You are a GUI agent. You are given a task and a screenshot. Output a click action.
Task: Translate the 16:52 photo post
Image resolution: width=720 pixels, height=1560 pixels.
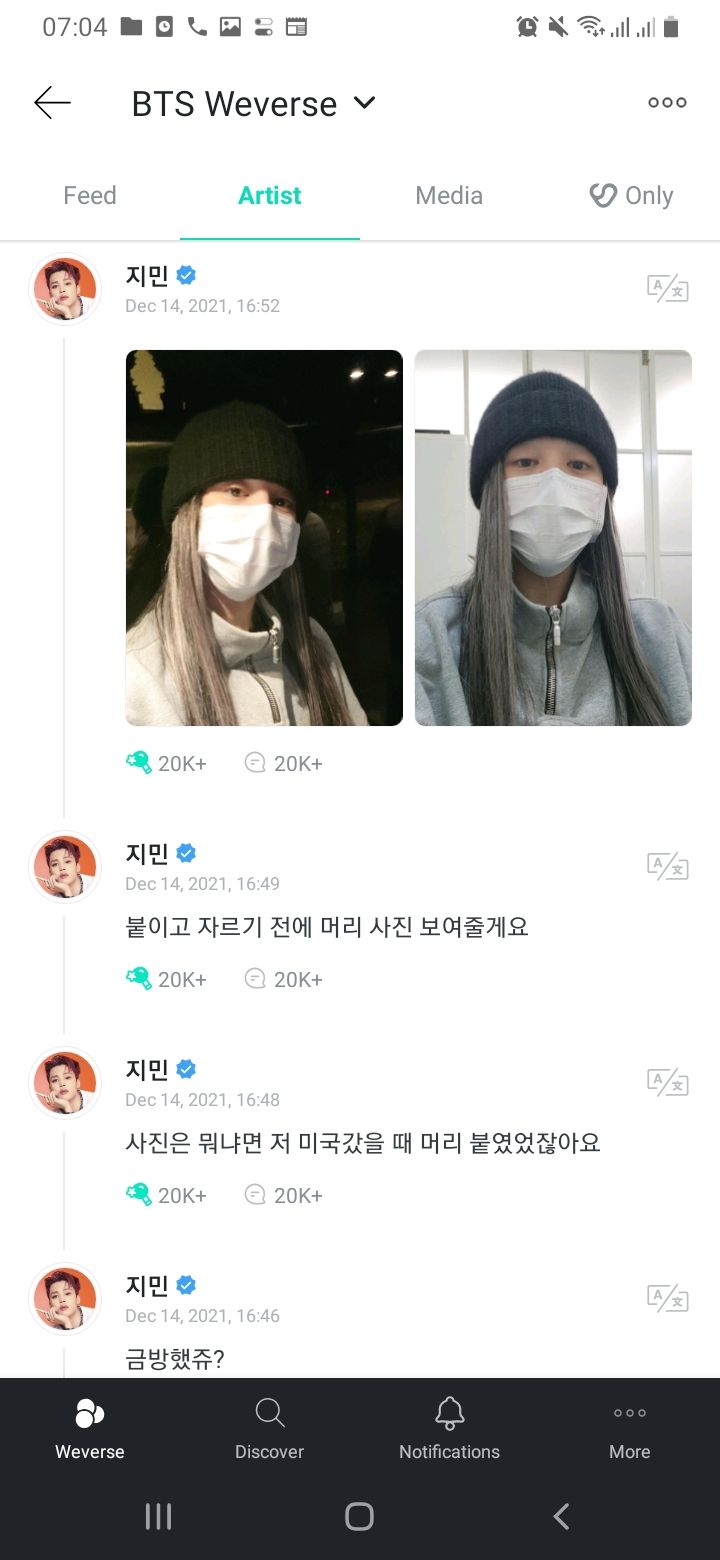click(667, 289)
